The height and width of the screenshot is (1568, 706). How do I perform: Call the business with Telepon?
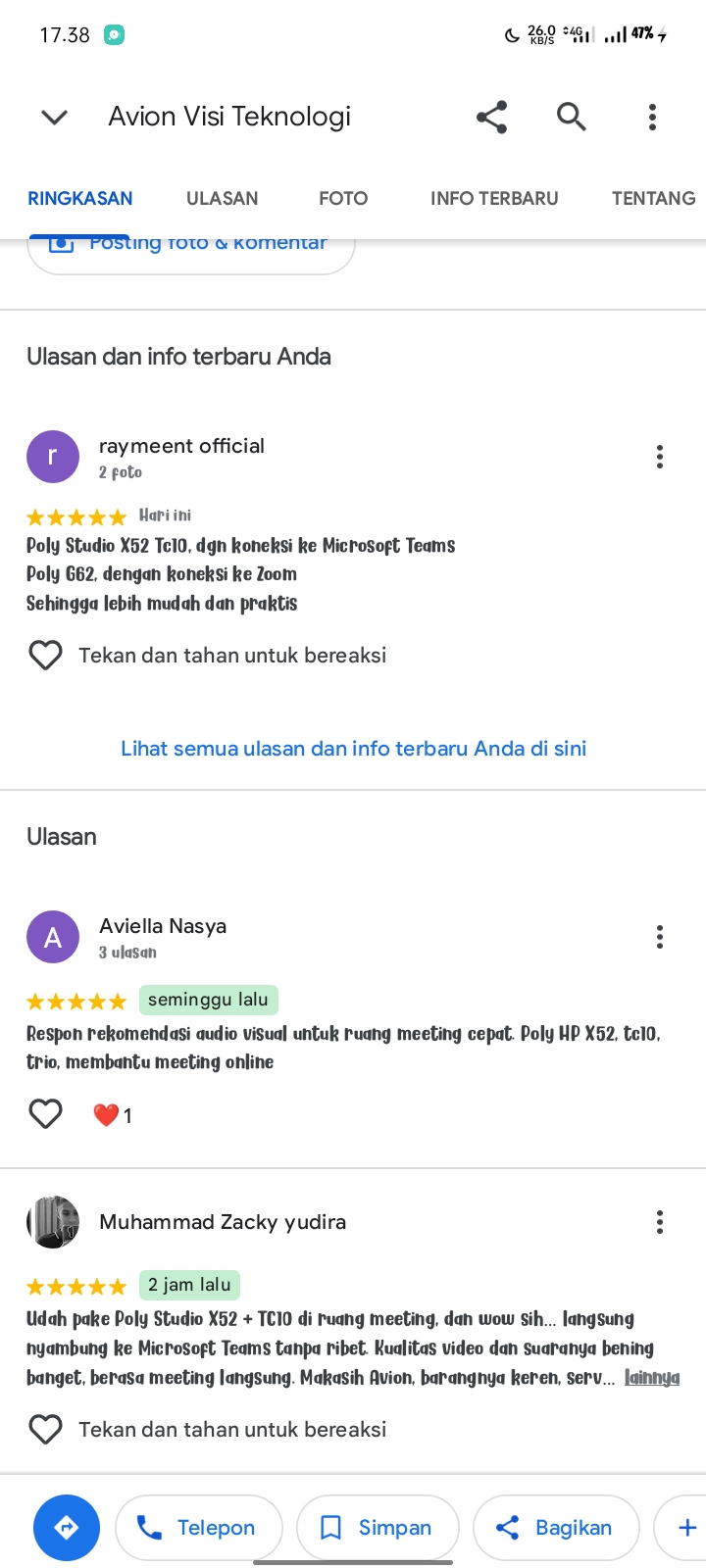click(x=199, y=1527)
